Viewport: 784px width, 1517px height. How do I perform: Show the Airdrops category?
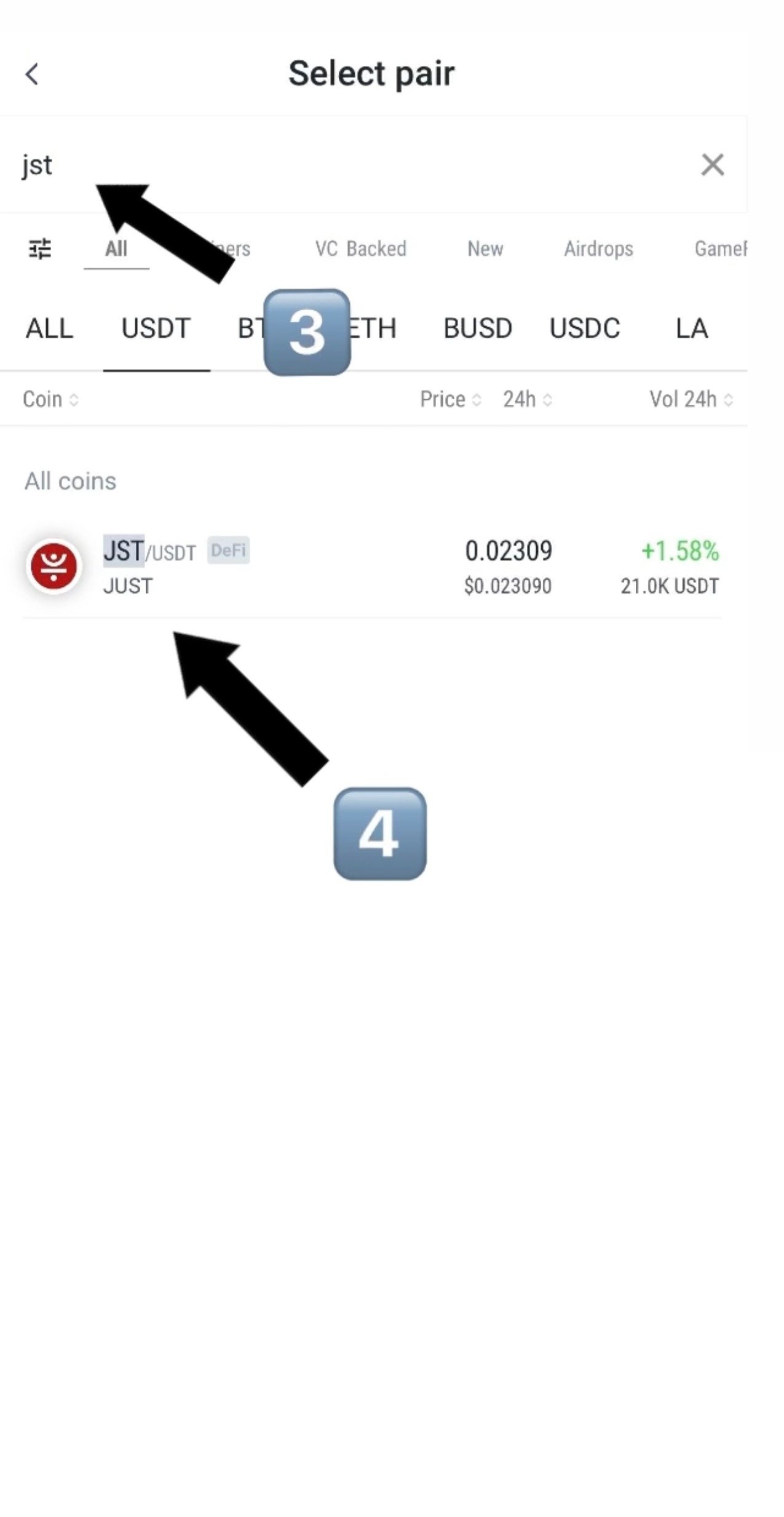coord(598,249)
